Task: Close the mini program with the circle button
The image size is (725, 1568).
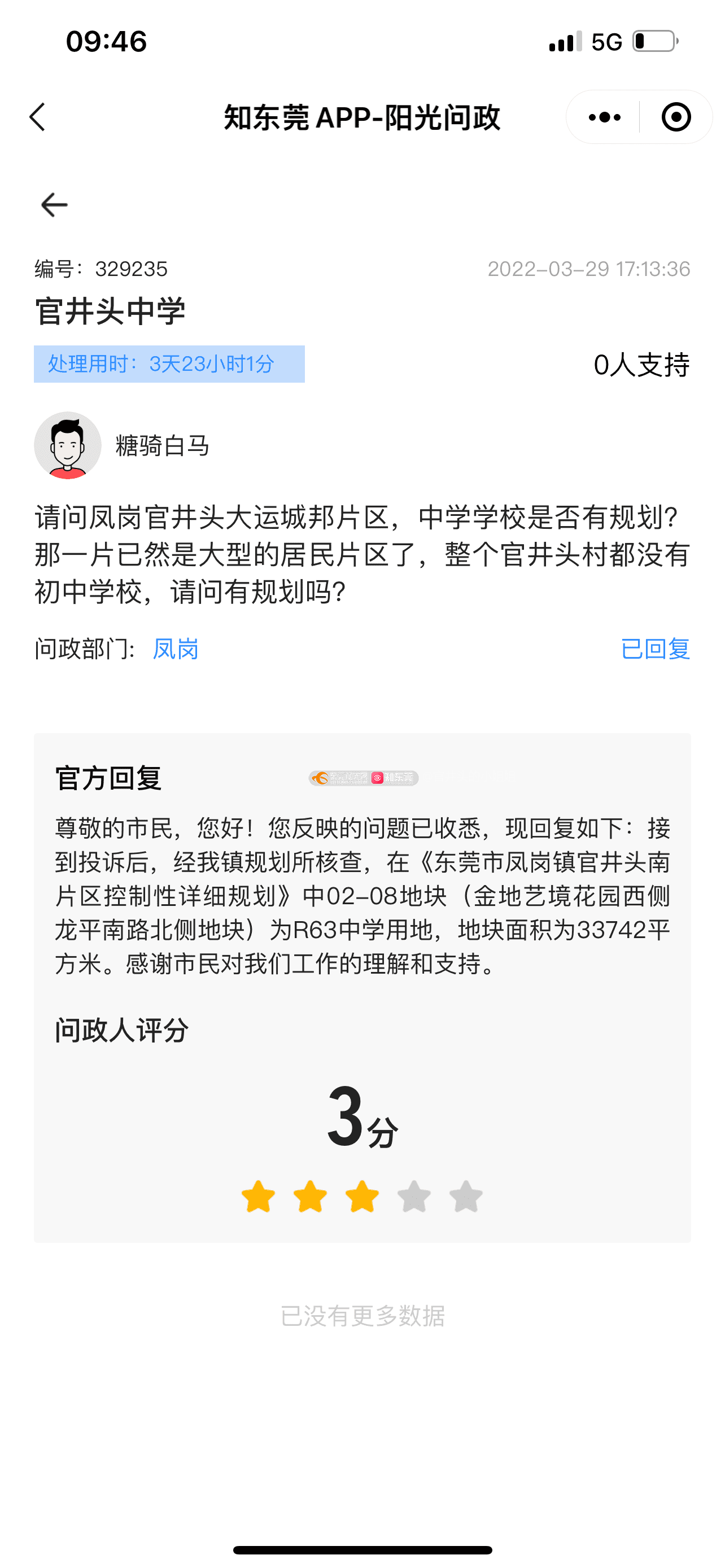Action: (676, 117)
